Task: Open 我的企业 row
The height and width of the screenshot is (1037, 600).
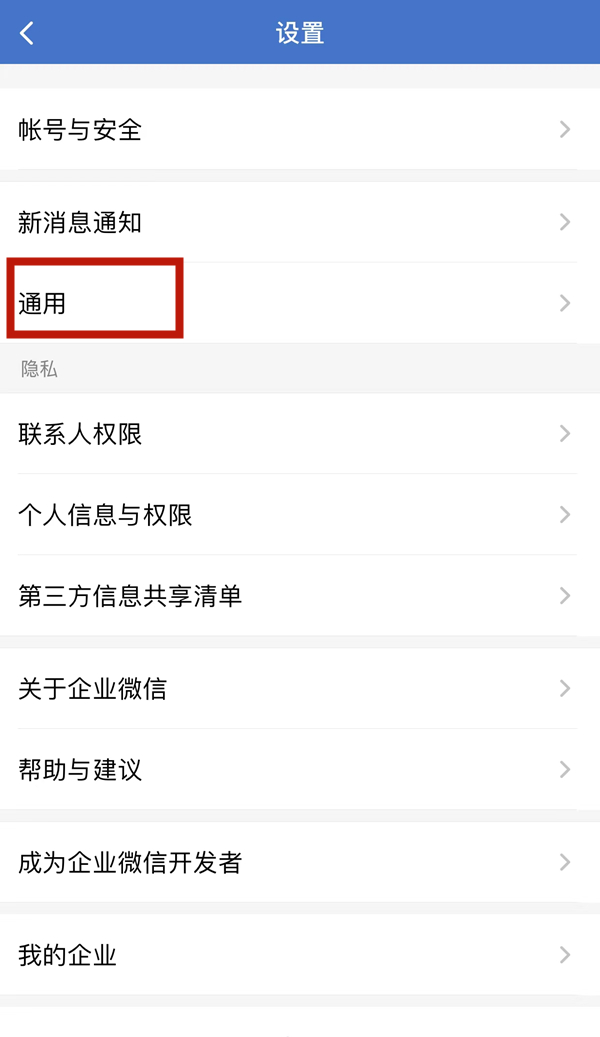Action: tap(300, 955)
